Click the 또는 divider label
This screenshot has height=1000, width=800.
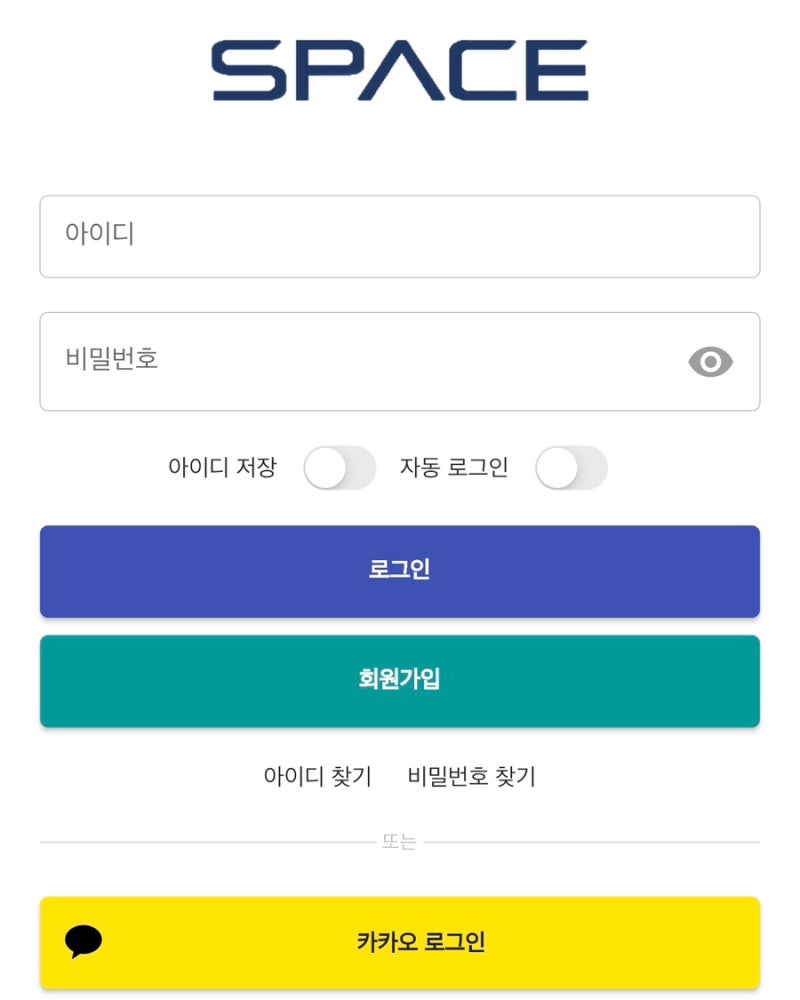point(400,843)
